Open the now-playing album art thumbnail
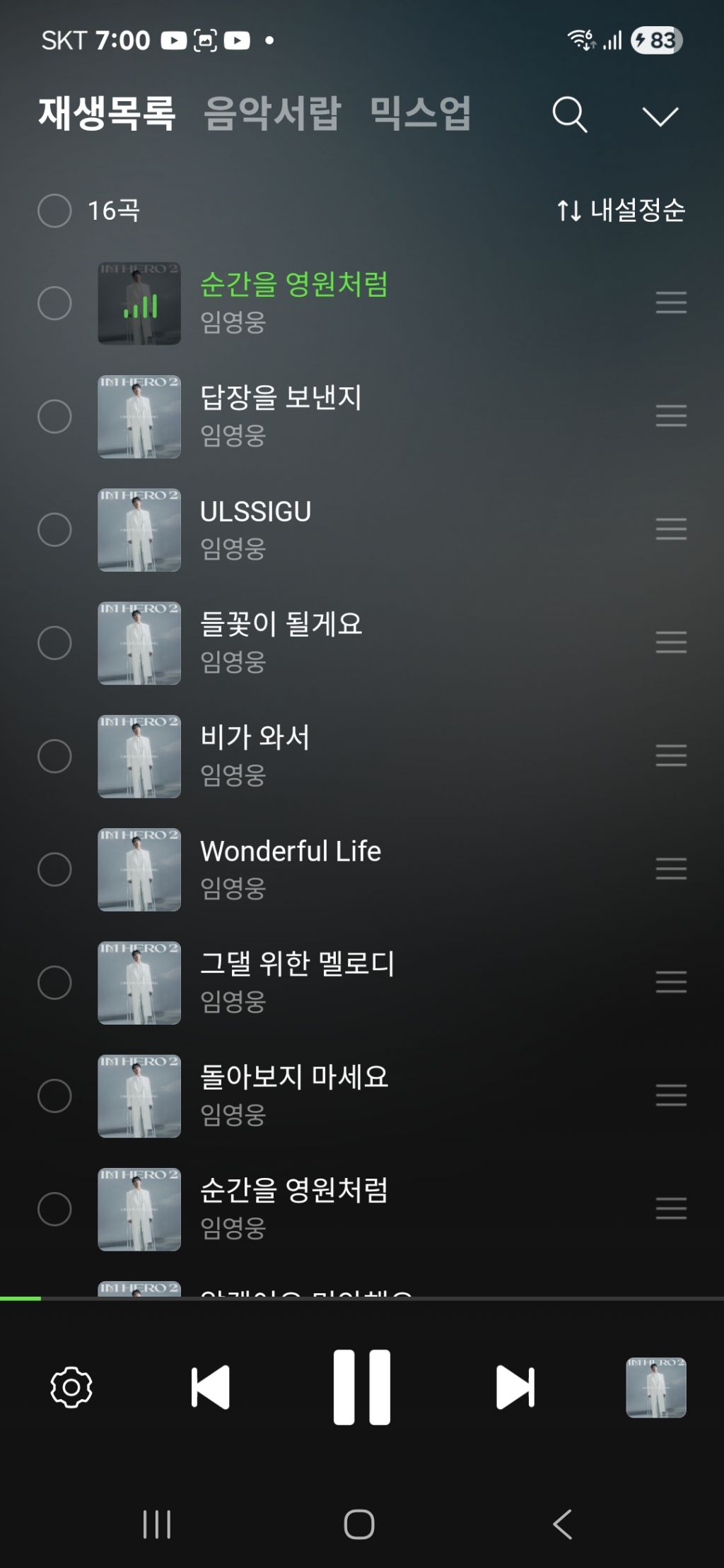The width and height of the screenshot is (724, 1568). click(x=655, y=1386)
